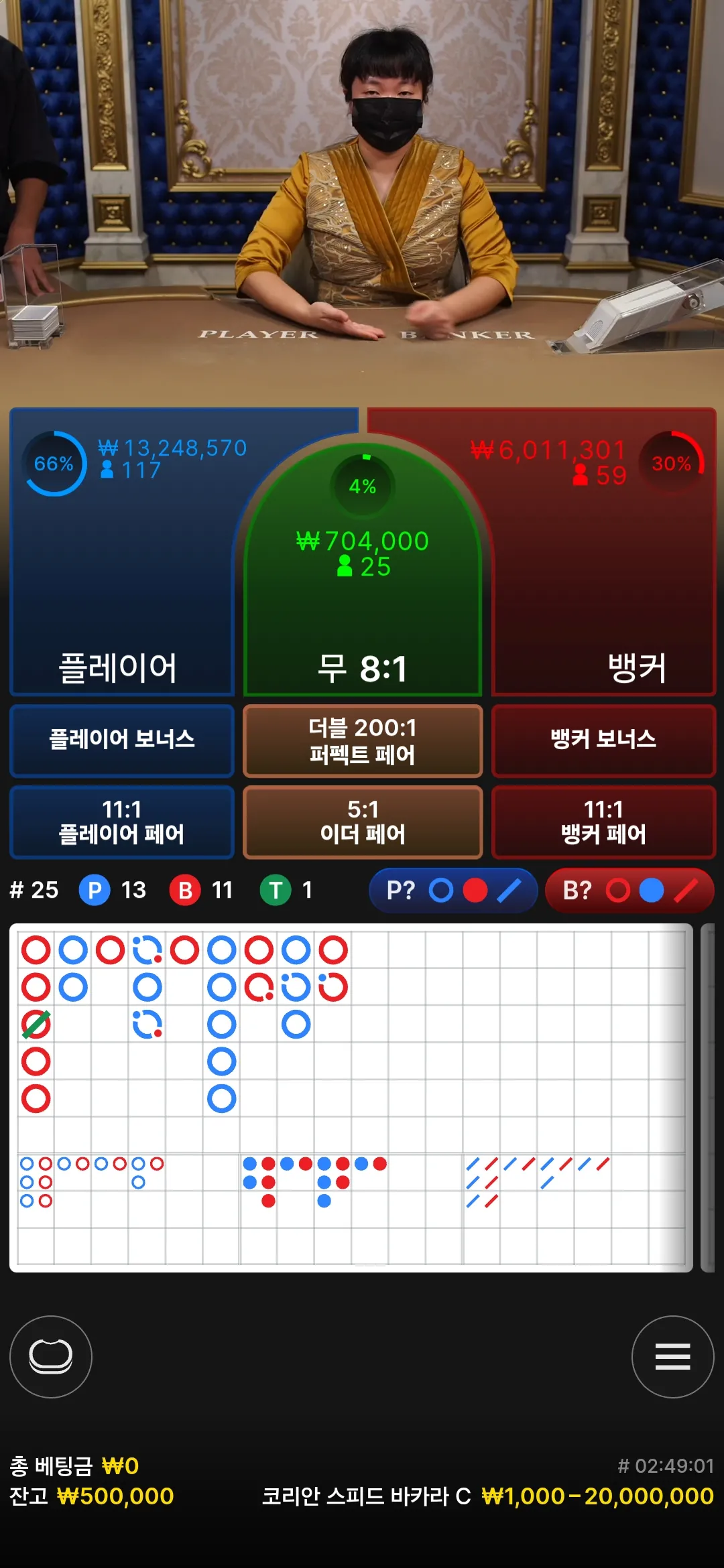Bet on the 뱅커 (Banker) area
Screen dimensions: 724x1568
[603, 551]
